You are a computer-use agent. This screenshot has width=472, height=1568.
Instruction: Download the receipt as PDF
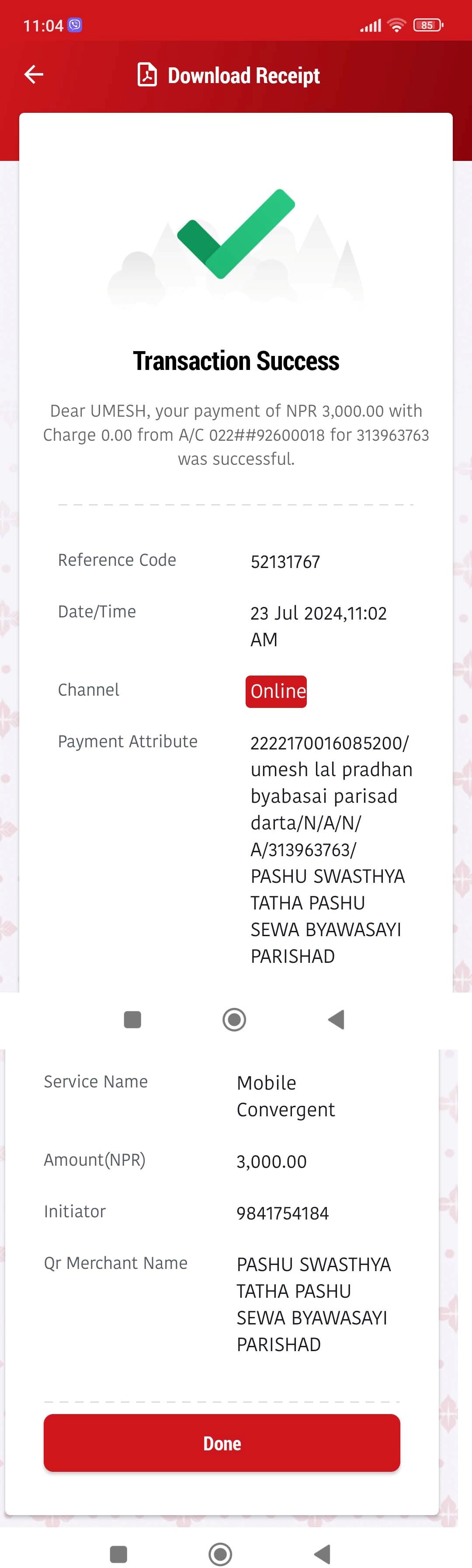point(228,75)
